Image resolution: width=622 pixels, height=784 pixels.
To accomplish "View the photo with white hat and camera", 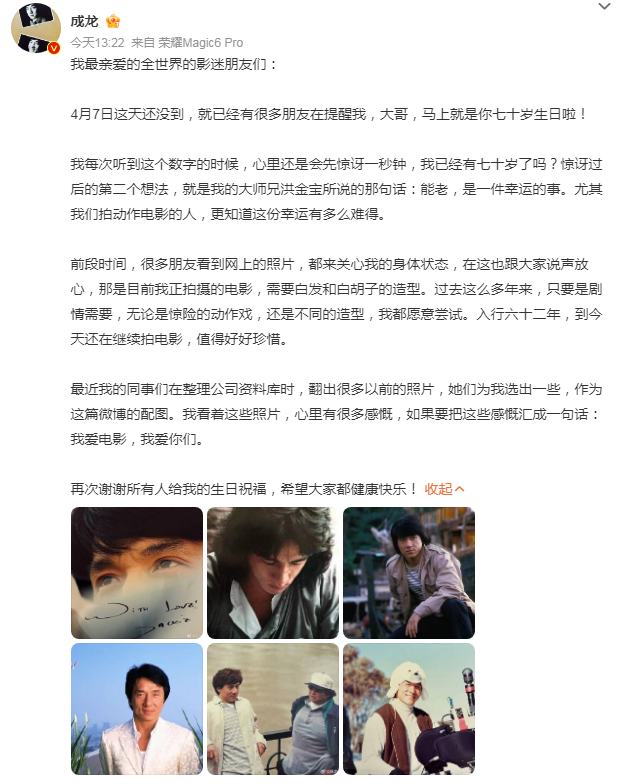I will click(x=408, y=708).
